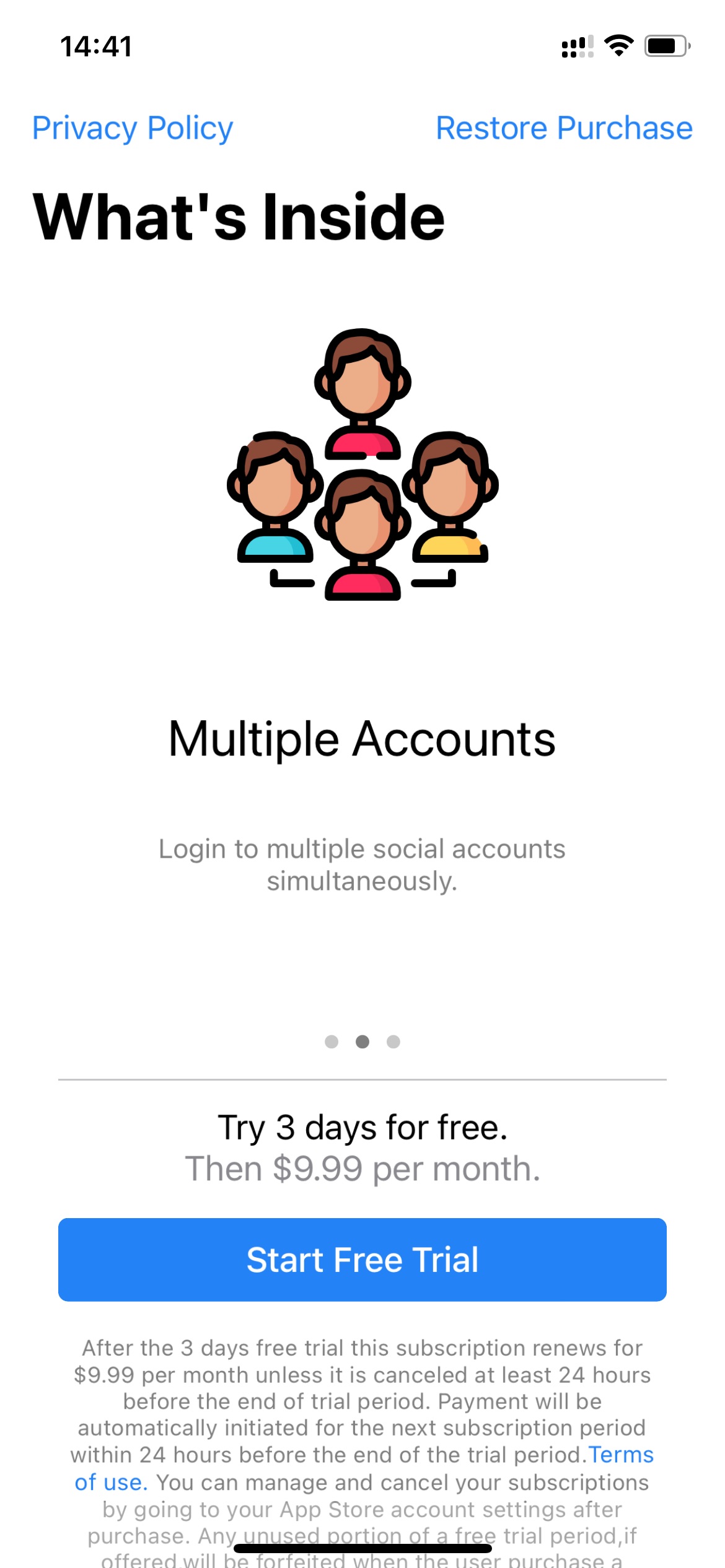Tap Restore Purchase
This screenshot has width=725, height=1568.
tap(564, 128)
